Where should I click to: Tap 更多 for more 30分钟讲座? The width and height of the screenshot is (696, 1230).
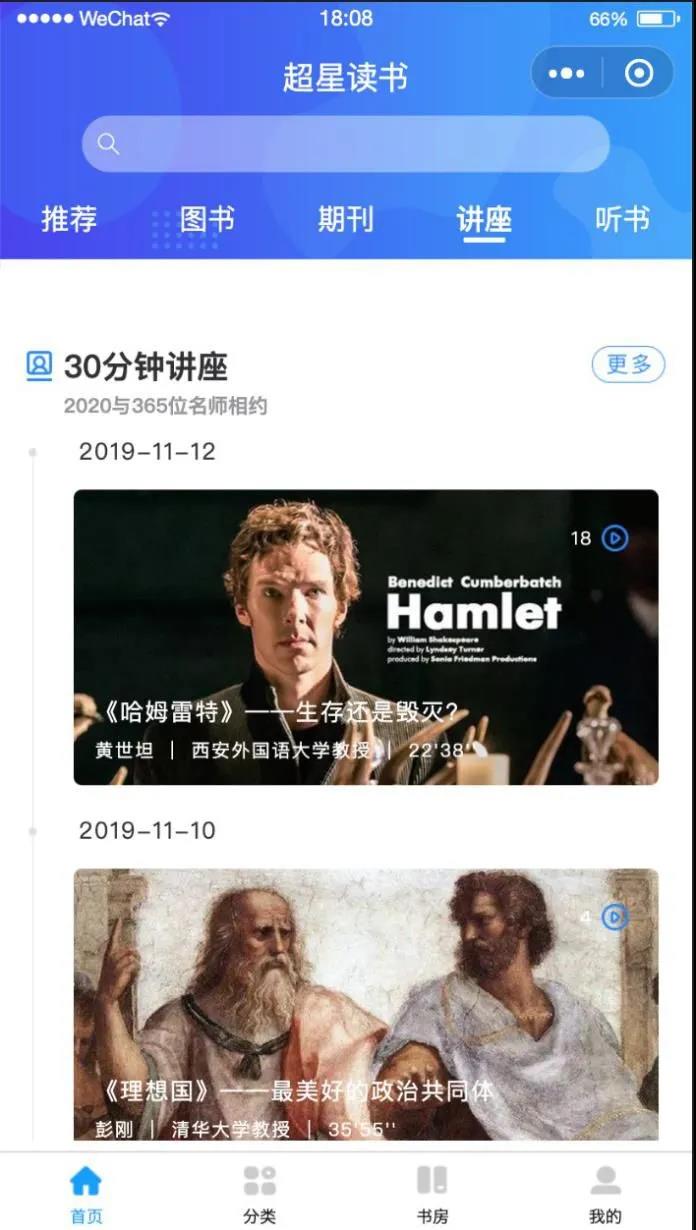pos(628,365)
